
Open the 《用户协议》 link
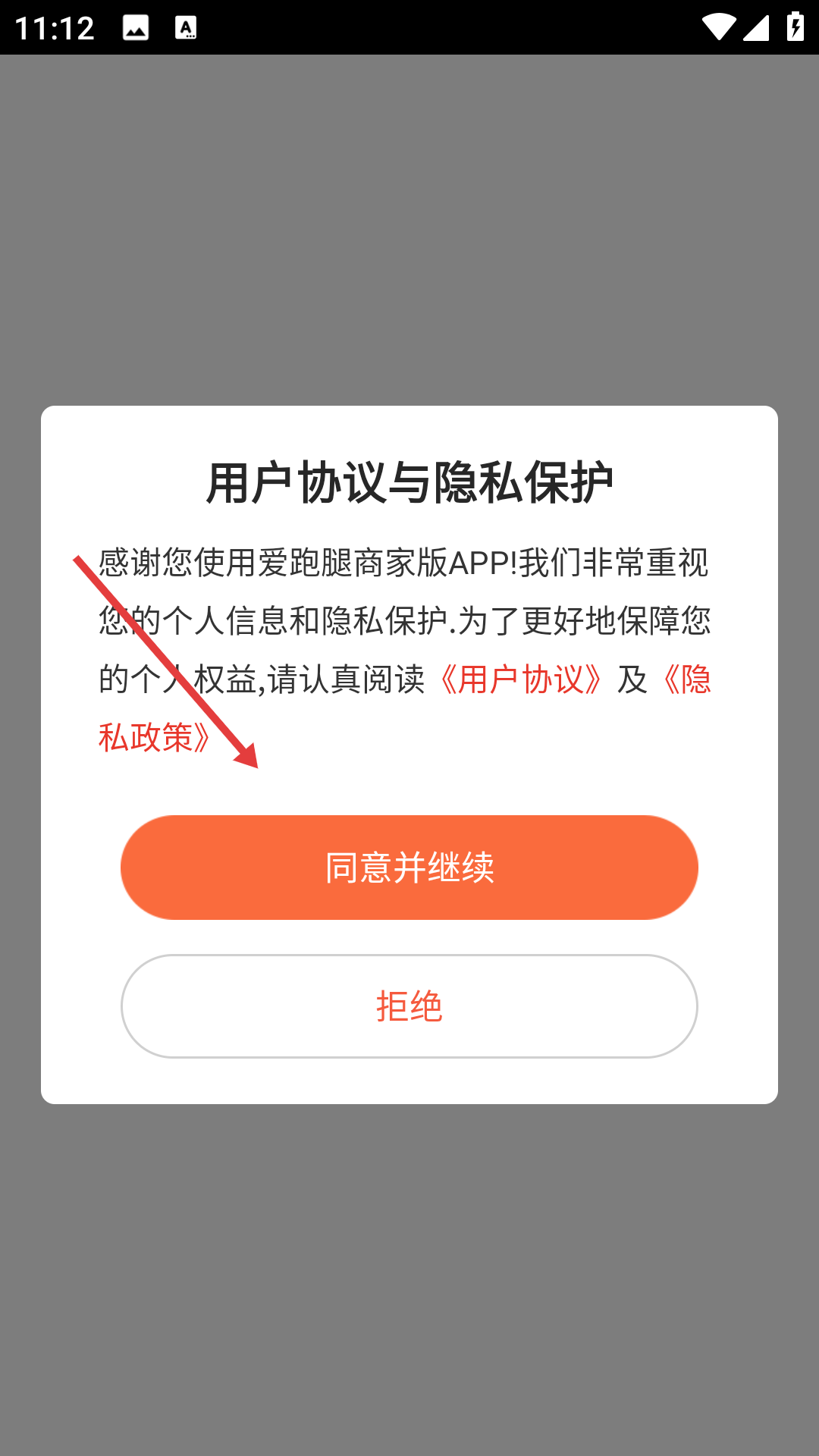[x=522, y=679]
